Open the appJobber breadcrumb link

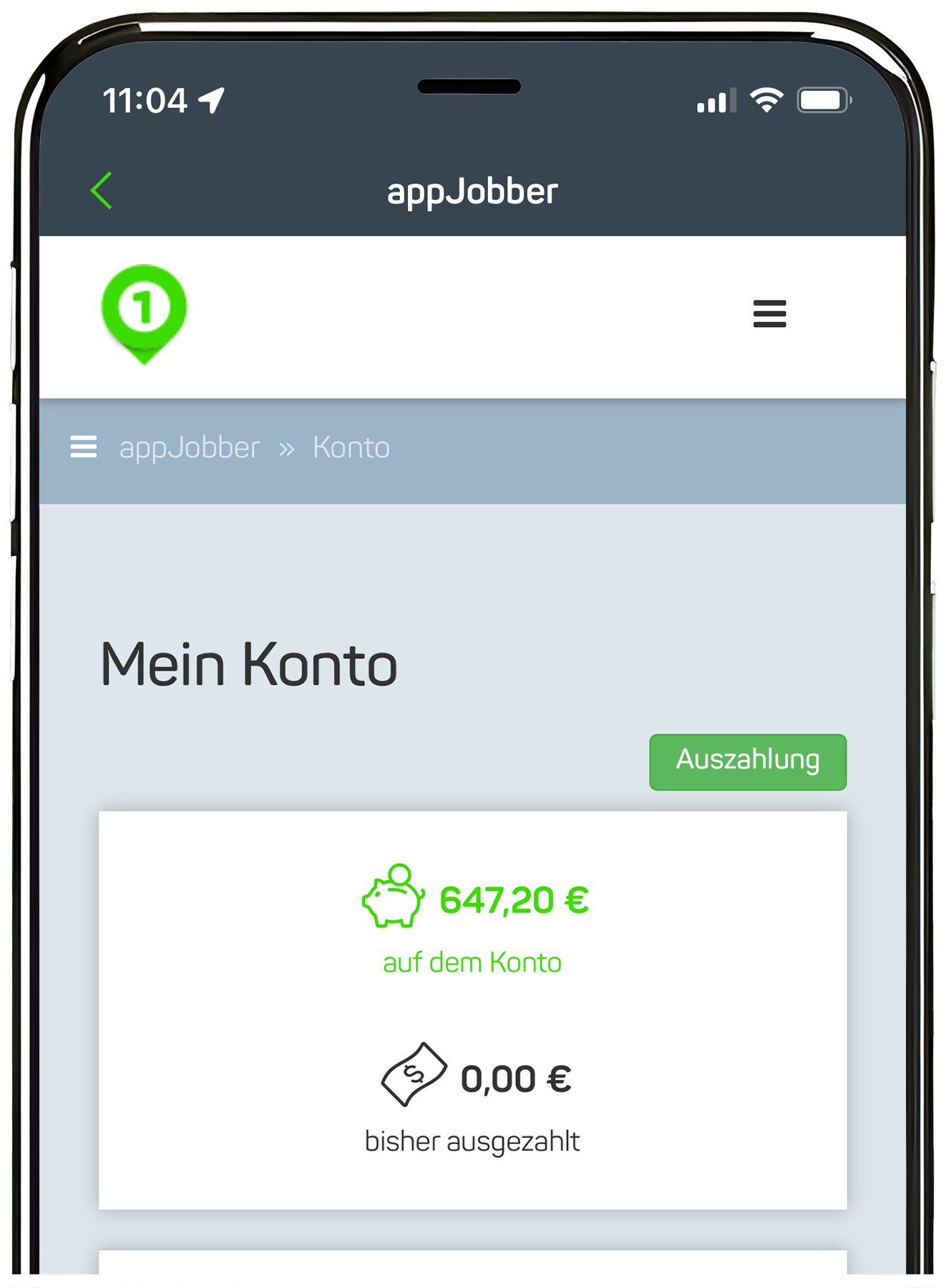tap(189, 448)
